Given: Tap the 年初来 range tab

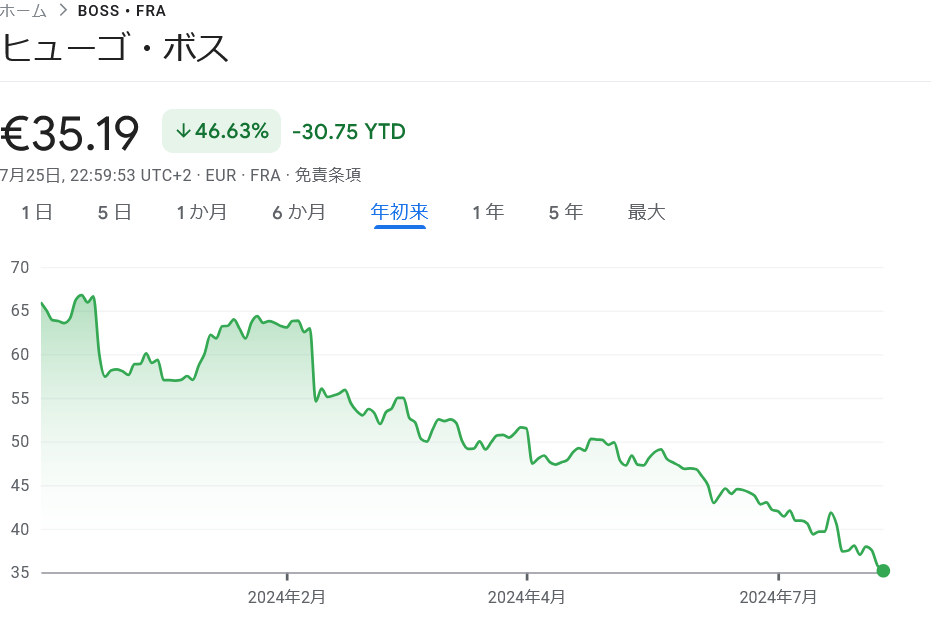Looking at the screenshot, I should 400,212.
